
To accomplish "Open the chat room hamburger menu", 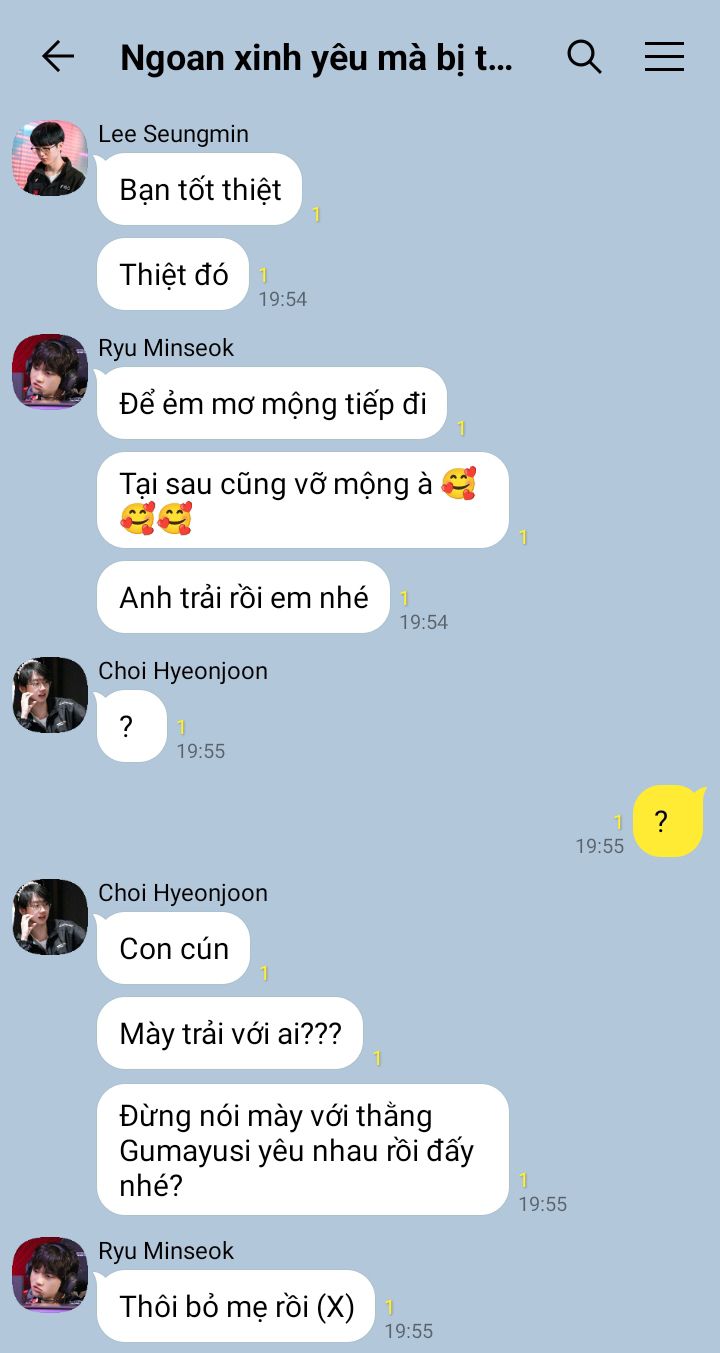I will click(664, 57).
